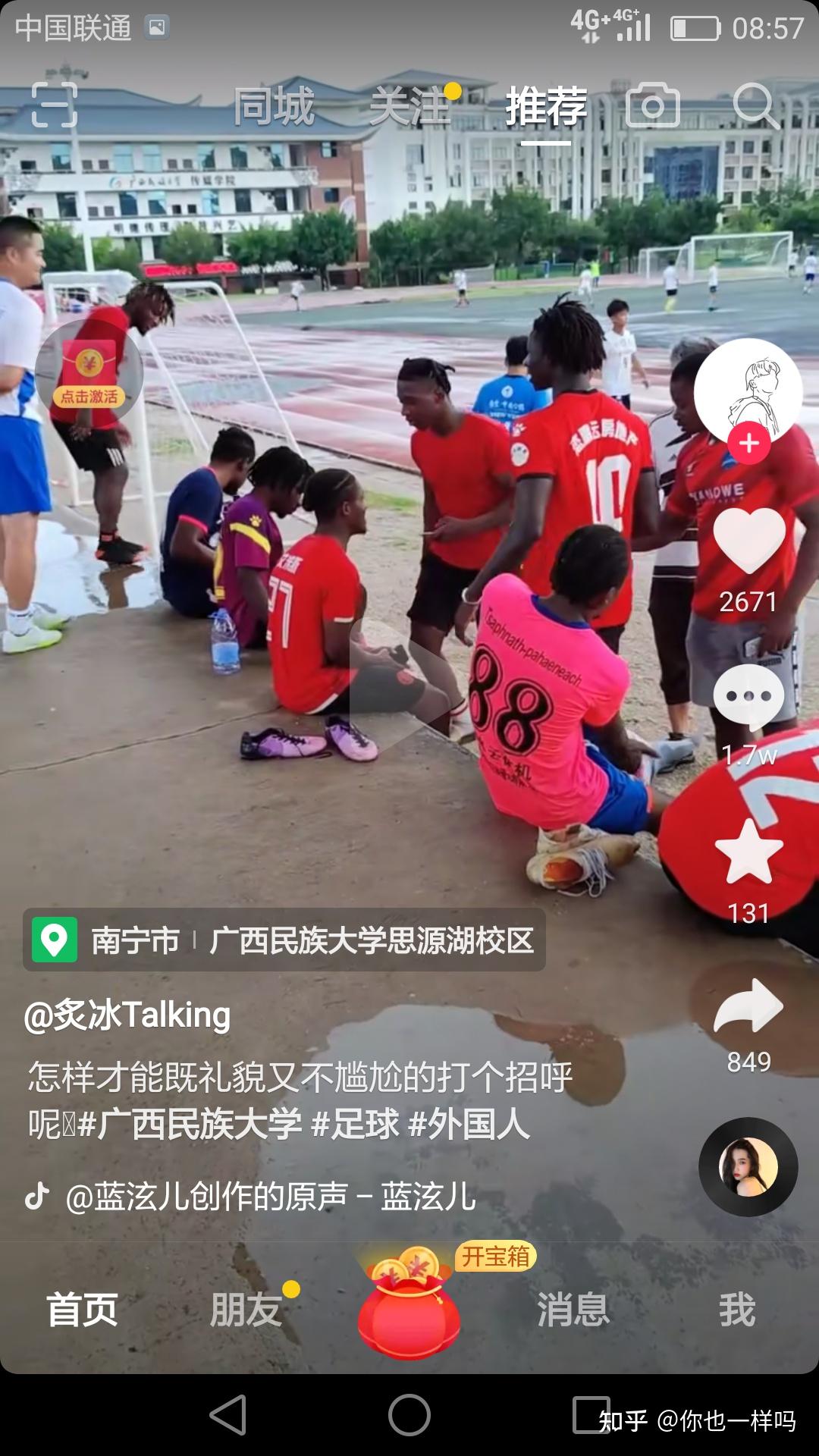Select the 推荐 tab
819x1456 pixels.
click(x=546, y=105)
